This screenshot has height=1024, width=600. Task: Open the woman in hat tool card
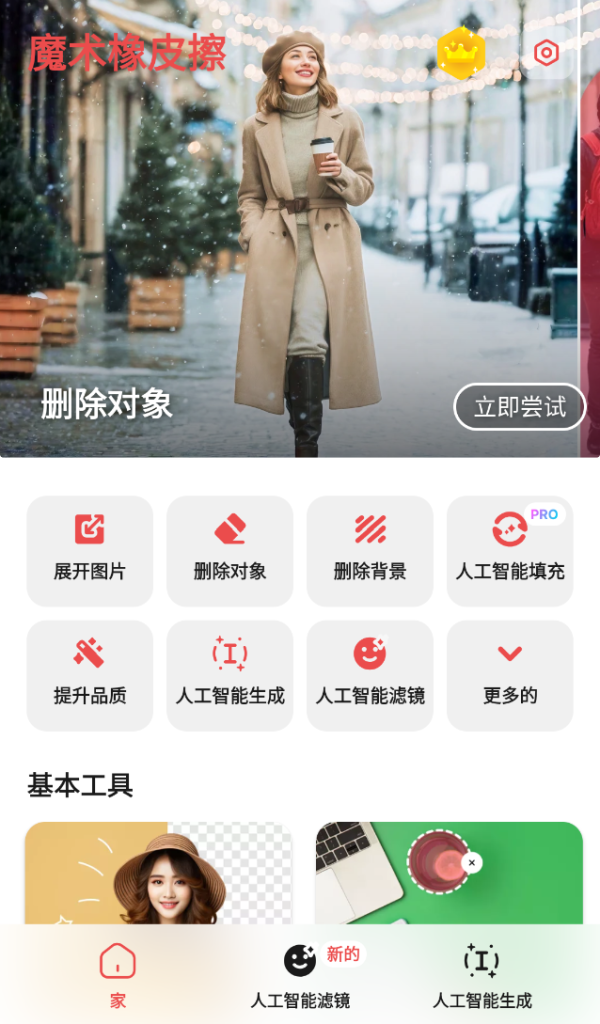(159, 873)
